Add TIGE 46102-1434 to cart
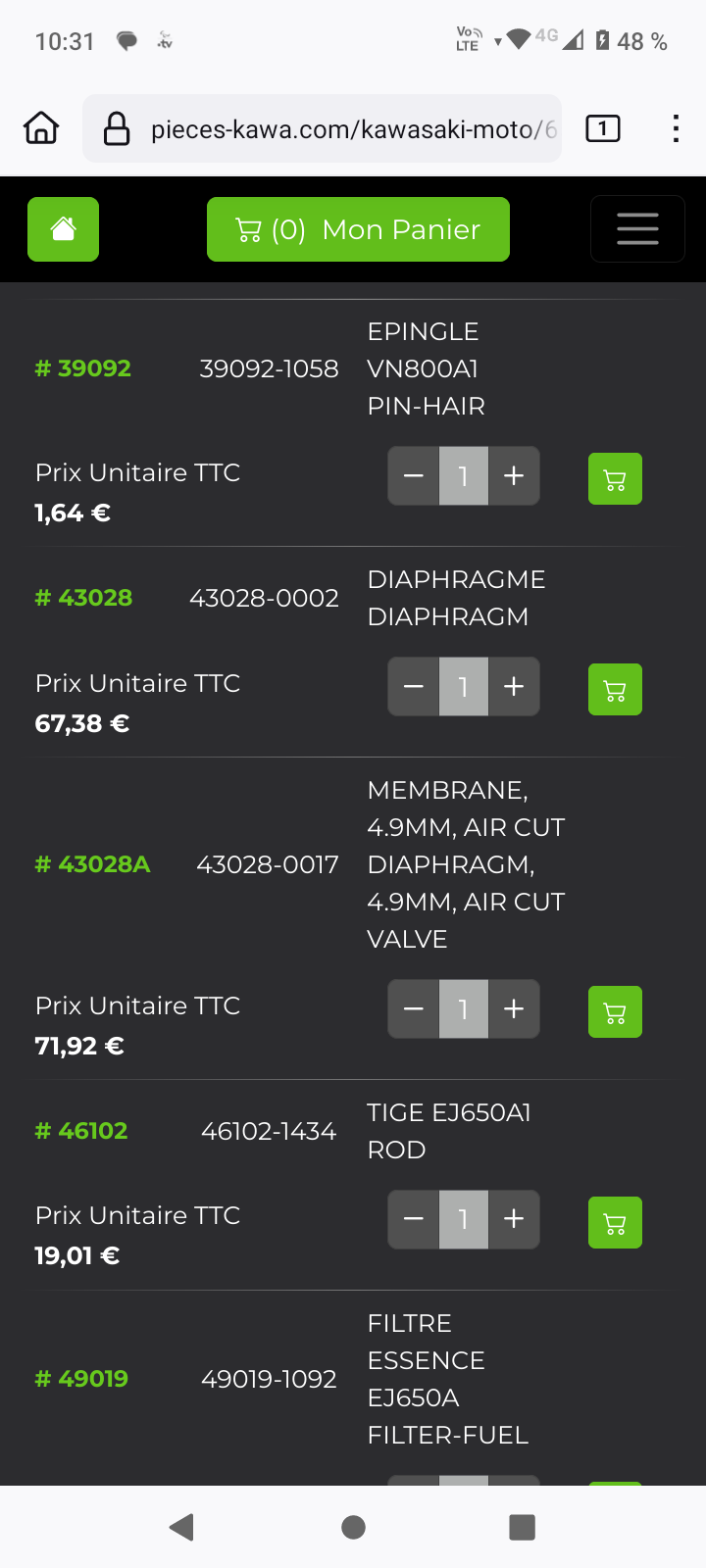Viewport: 706px width, 1568px height. pos(615,1223)
